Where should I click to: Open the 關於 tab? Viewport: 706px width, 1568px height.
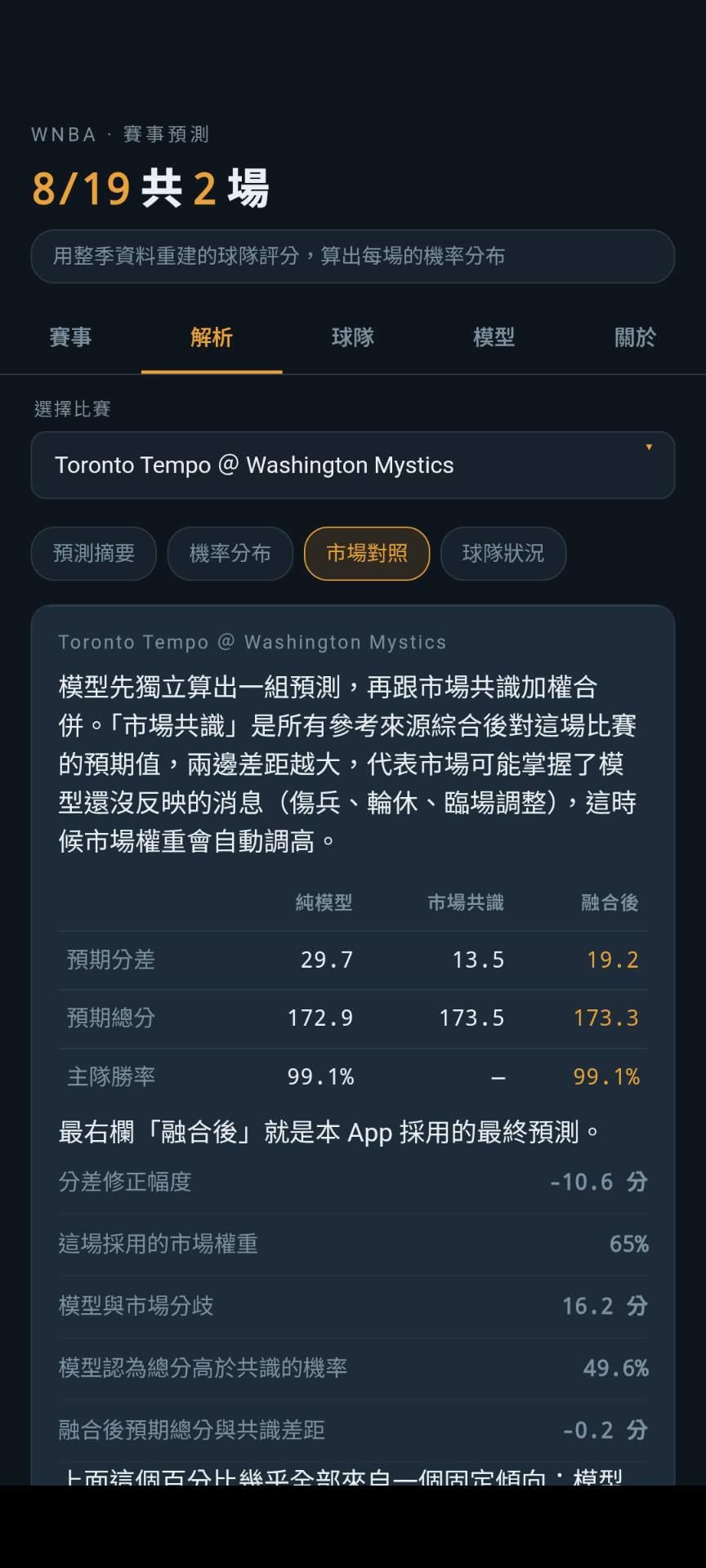635,337
